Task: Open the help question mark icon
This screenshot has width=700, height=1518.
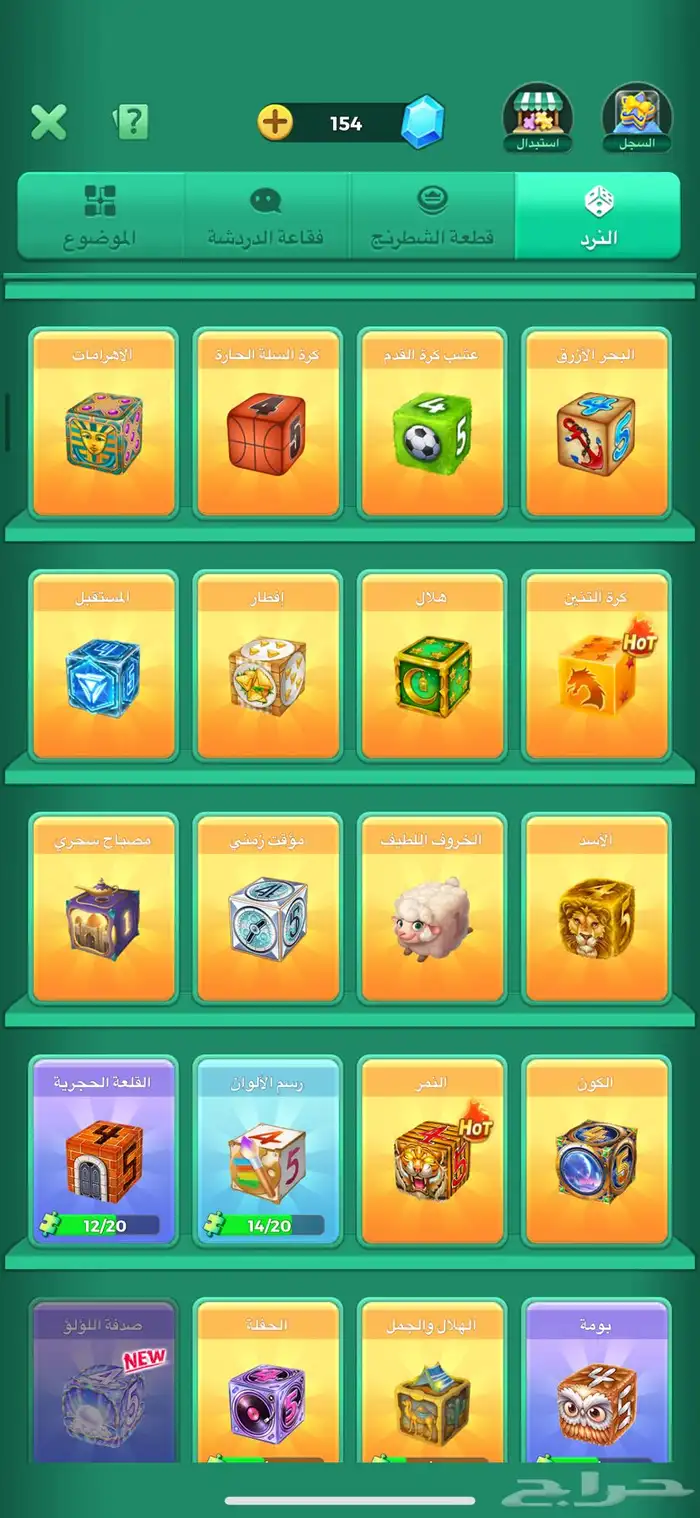Action: pos(130,122)
